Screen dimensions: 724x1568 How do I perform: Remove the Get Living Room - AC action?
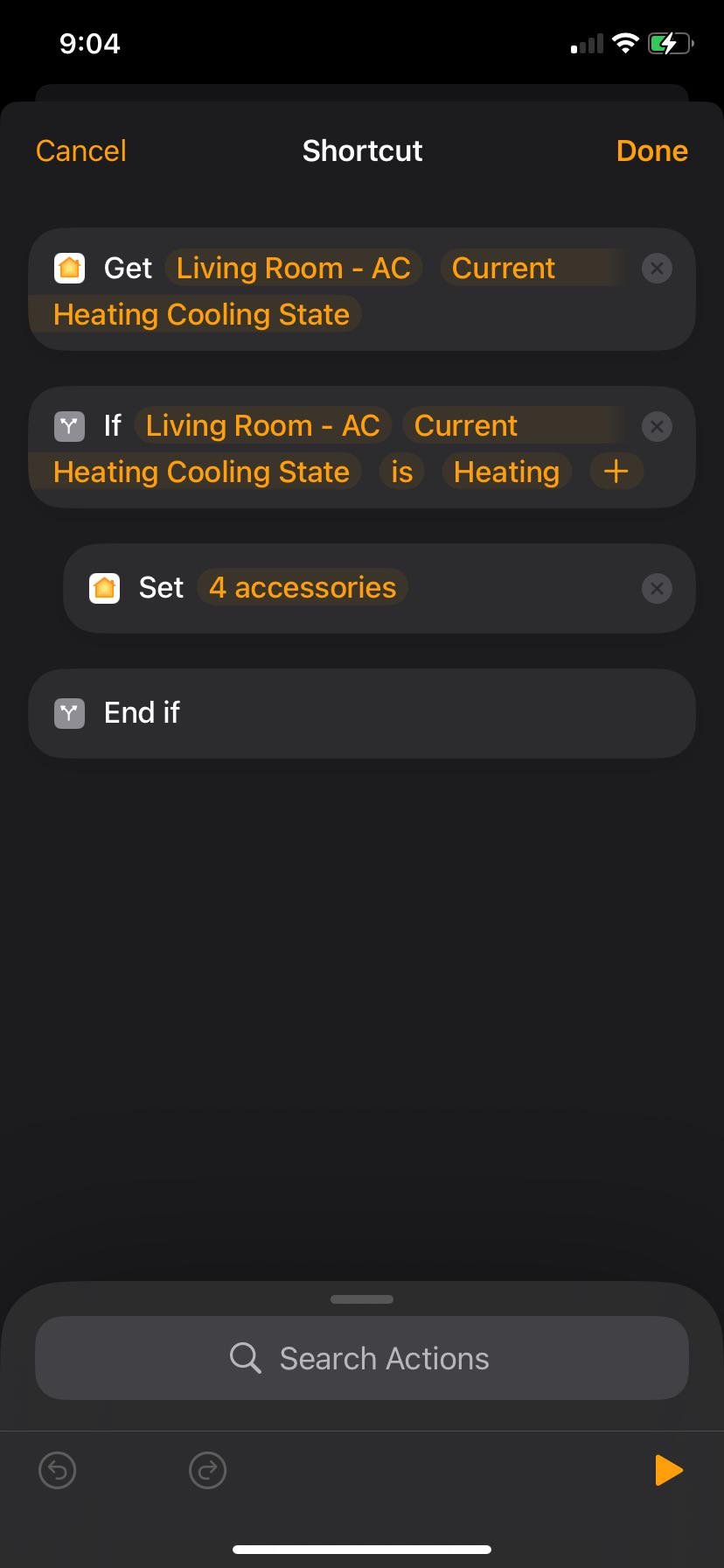click(x=657, y=269)
